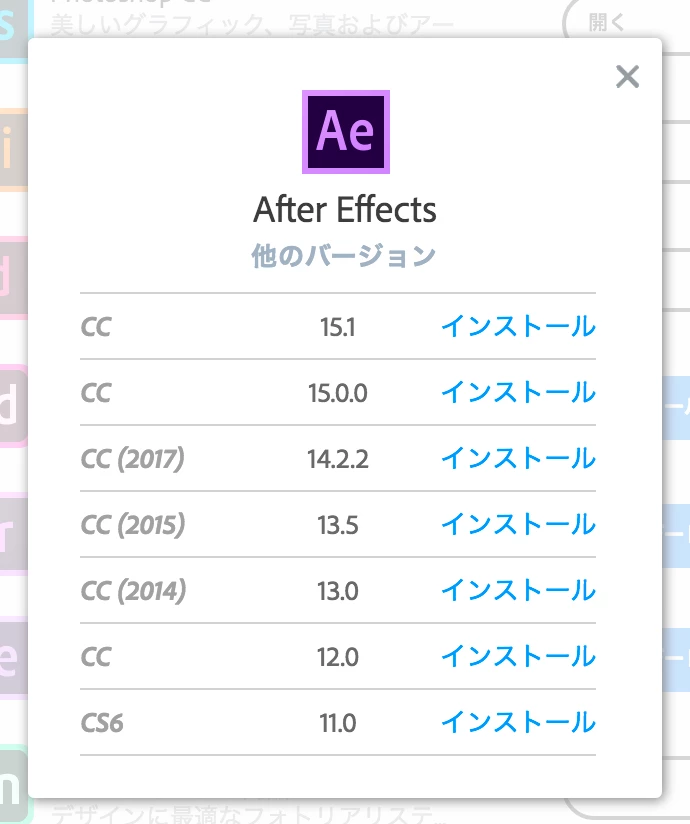Image resolution: width=690 pixels, height=824 pixels.
Task: Install After Effects CC version 15.1
Action: coord(518,326)
